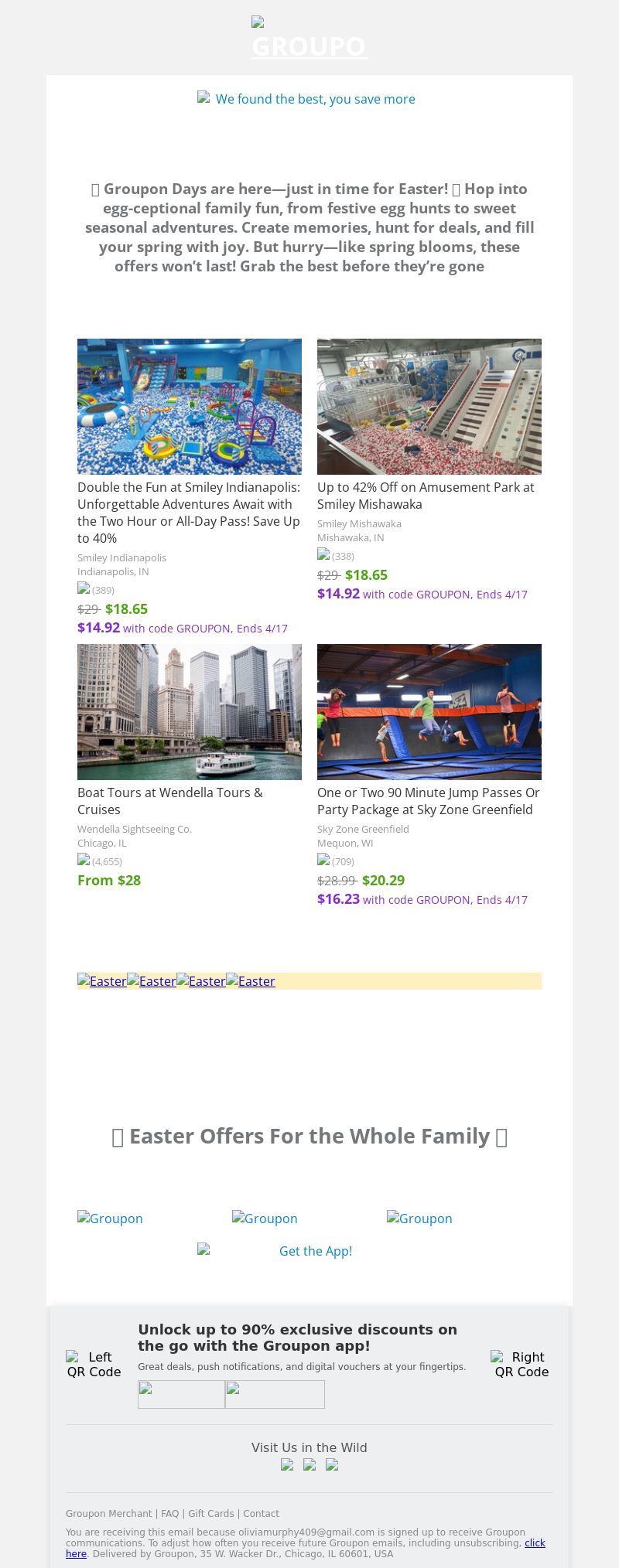Open 'One or Two 90 Minute Jump Passes' title
The image size is (619, 1568).
(428, 801)
